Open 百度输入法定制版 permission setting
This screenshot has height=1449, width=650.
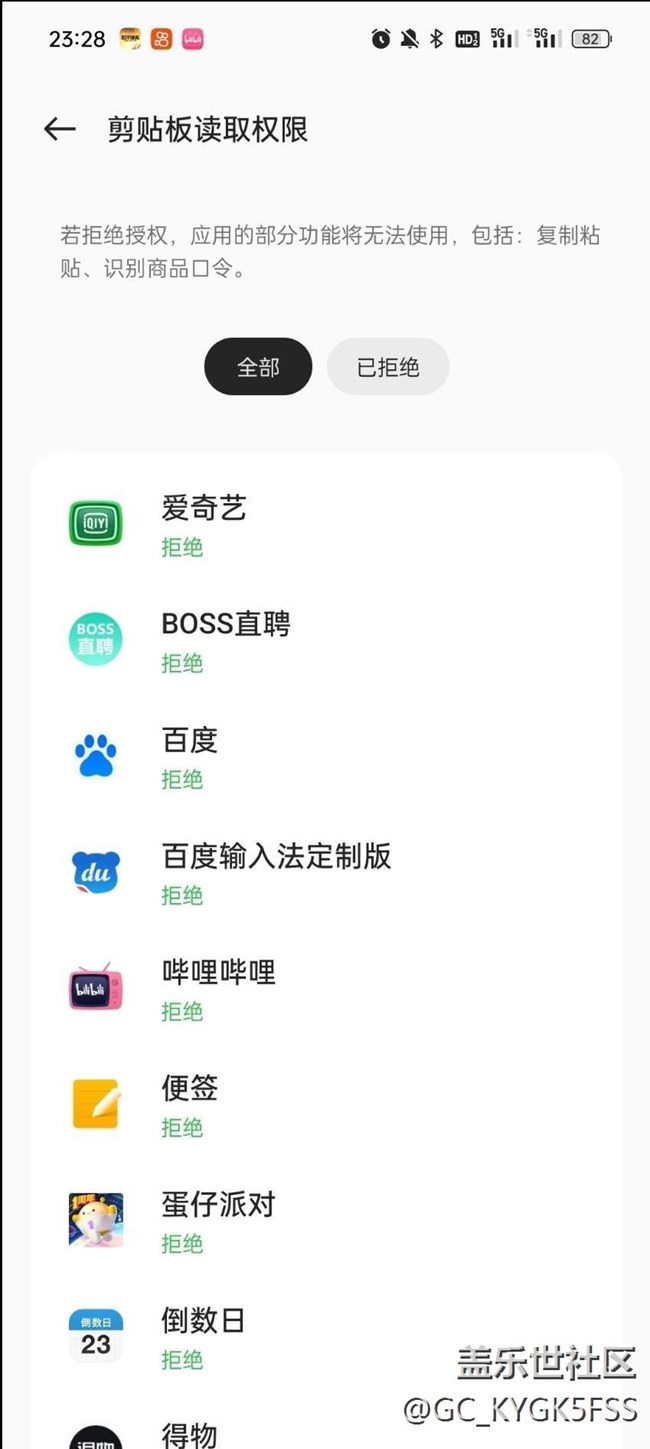(326, 872)
